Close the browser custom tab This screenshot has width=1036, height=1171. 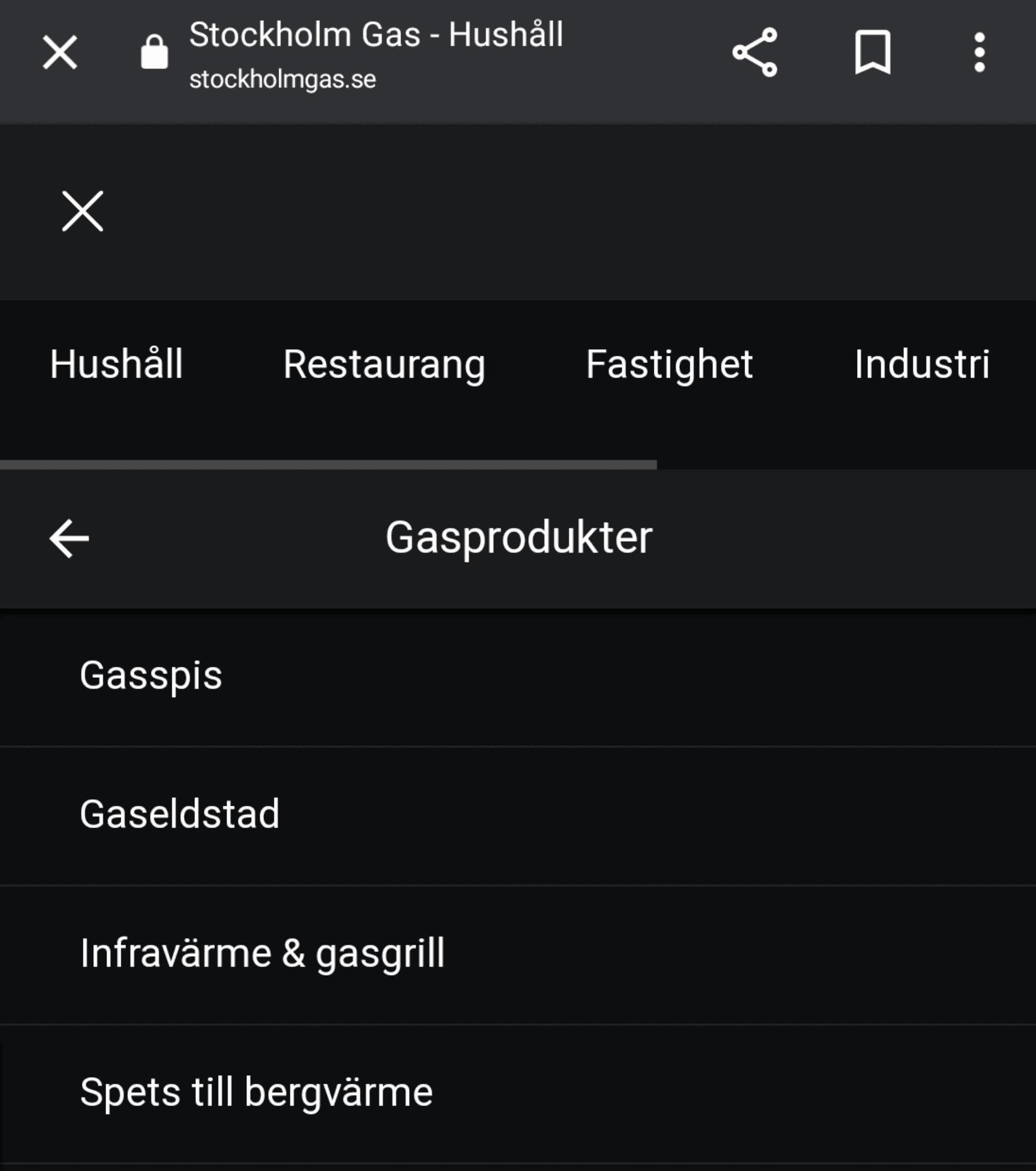[x=60, y=52]
